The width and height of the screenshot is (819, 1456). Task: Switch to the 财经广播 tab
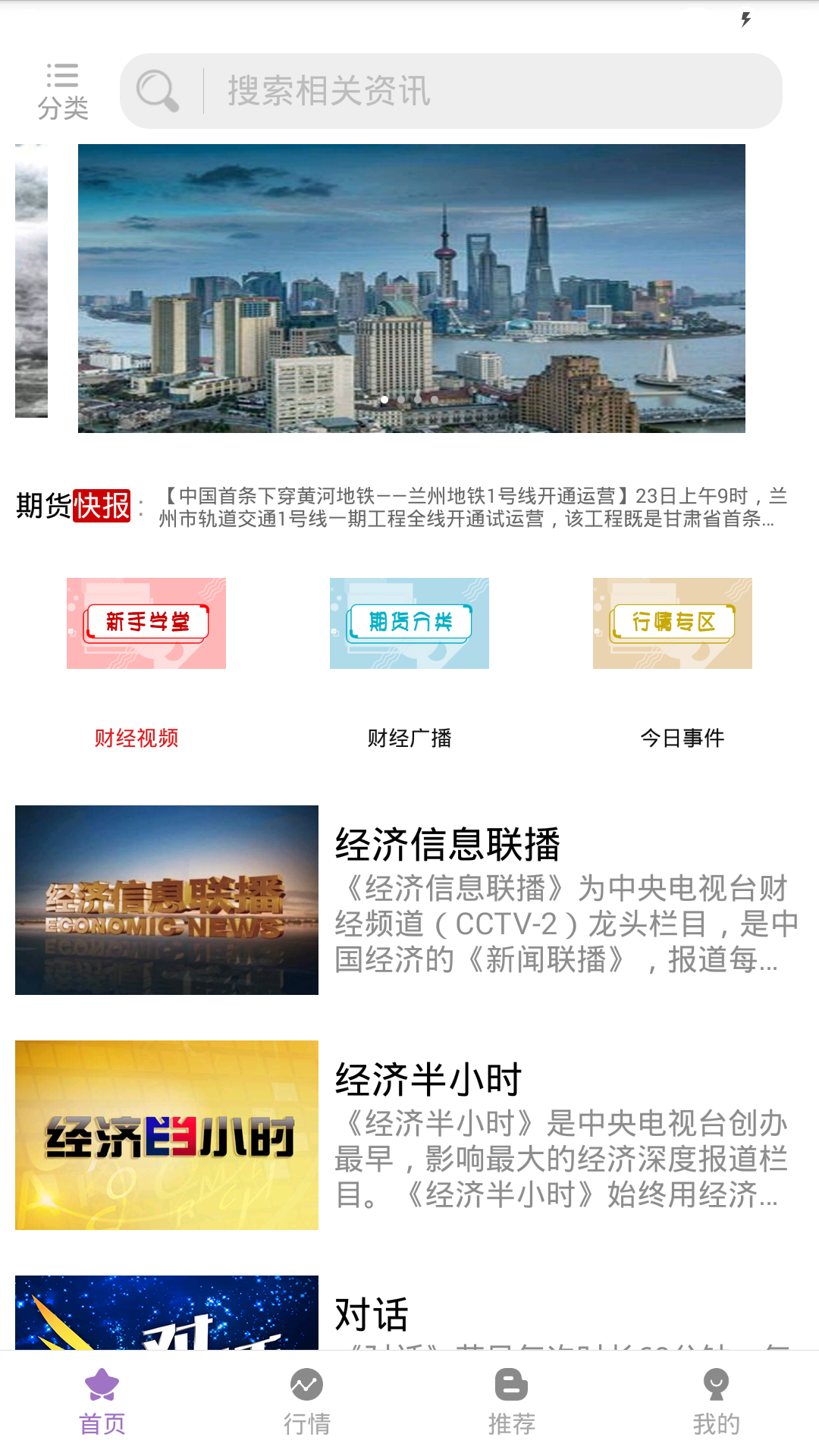409,738
